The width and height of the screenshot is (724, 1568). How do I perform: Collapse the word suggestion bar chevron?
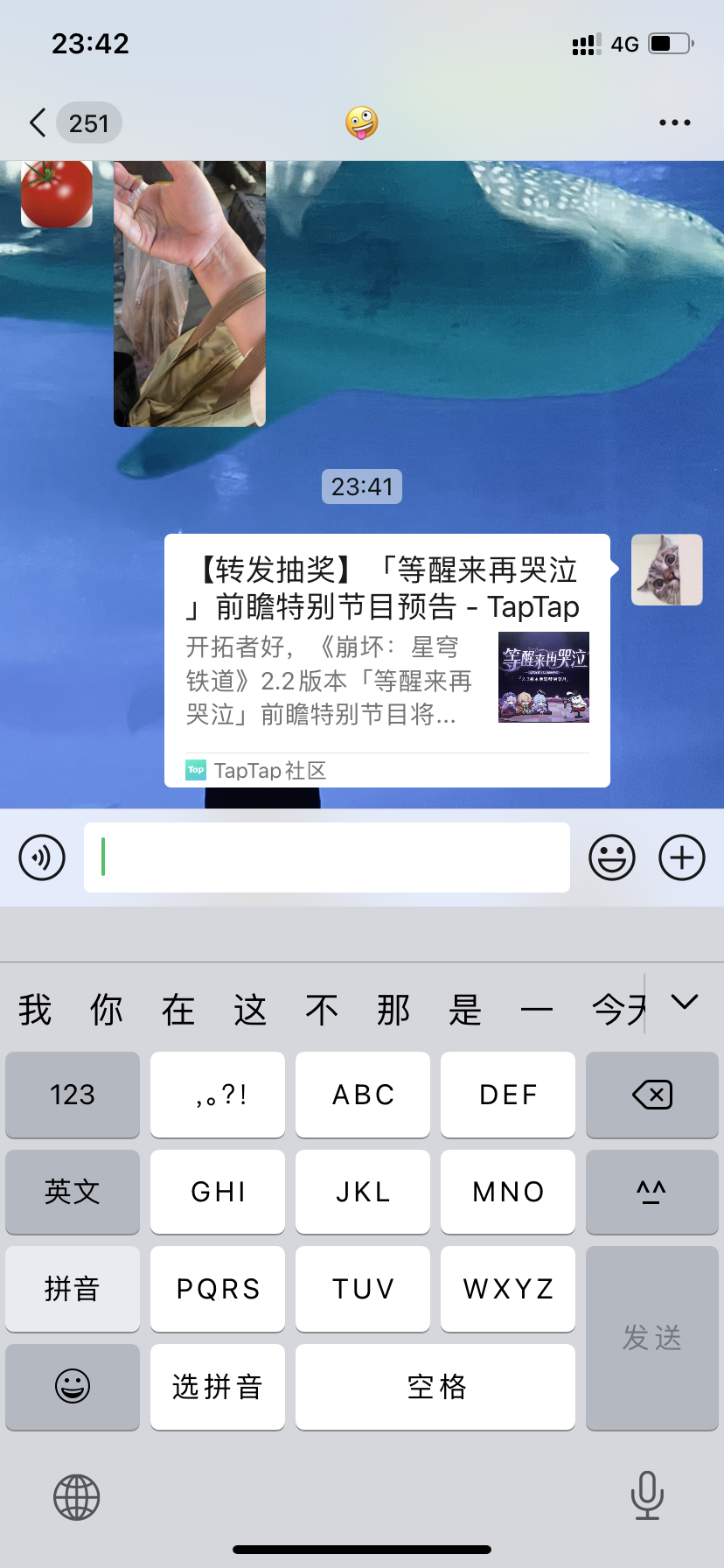point(686,1002)
